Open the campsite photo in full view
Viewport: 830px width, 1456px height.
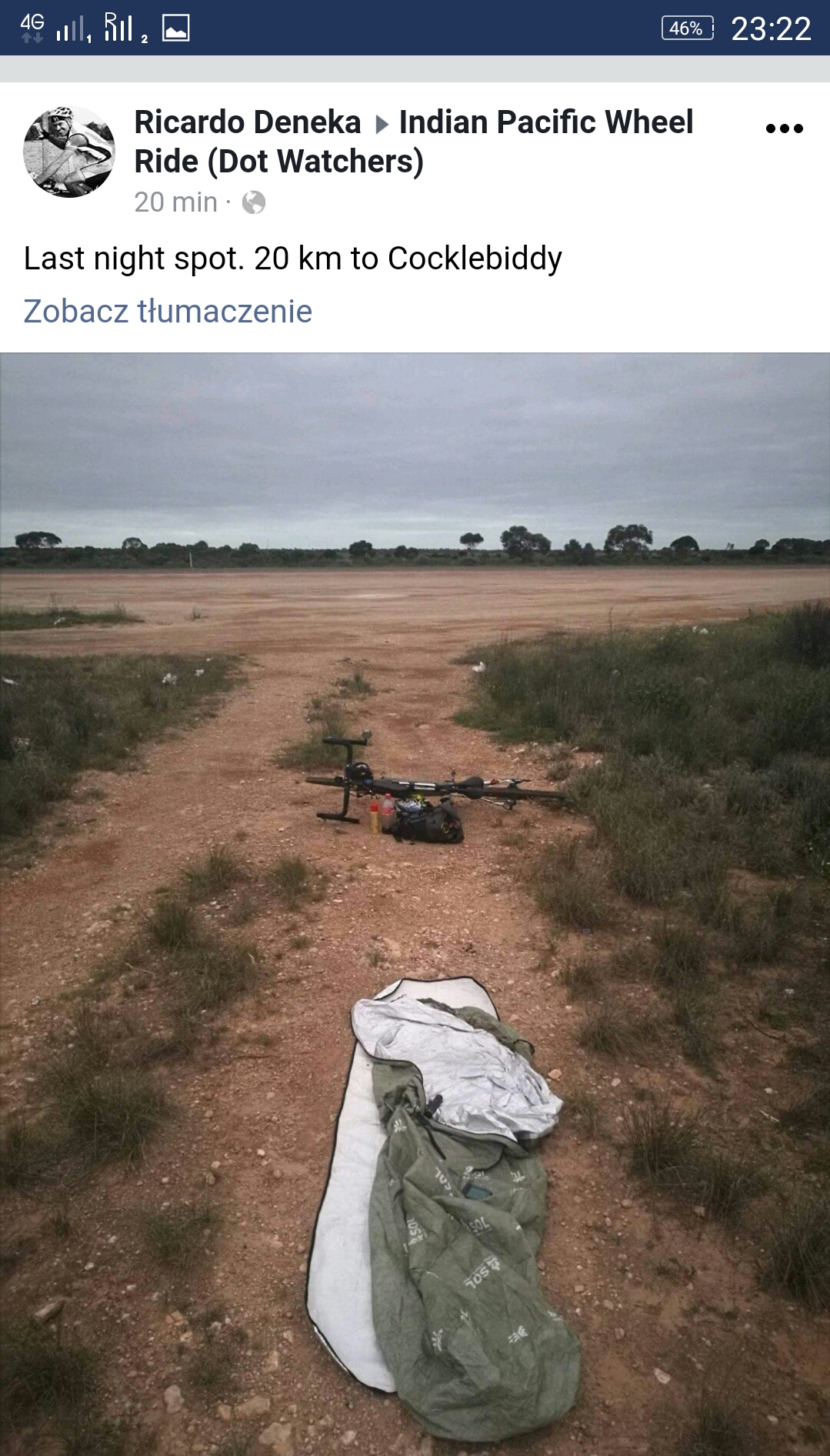[415, 904]
